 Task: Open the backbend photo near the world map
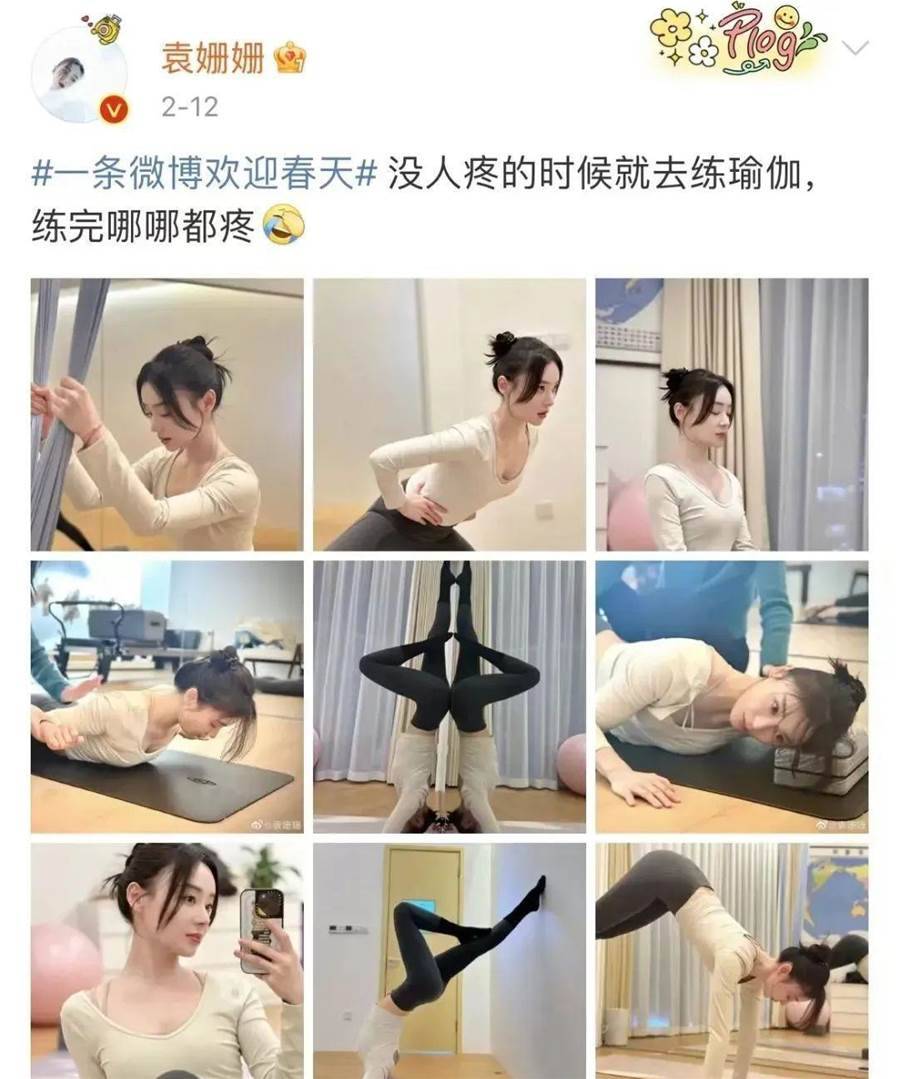click(731, 960)
